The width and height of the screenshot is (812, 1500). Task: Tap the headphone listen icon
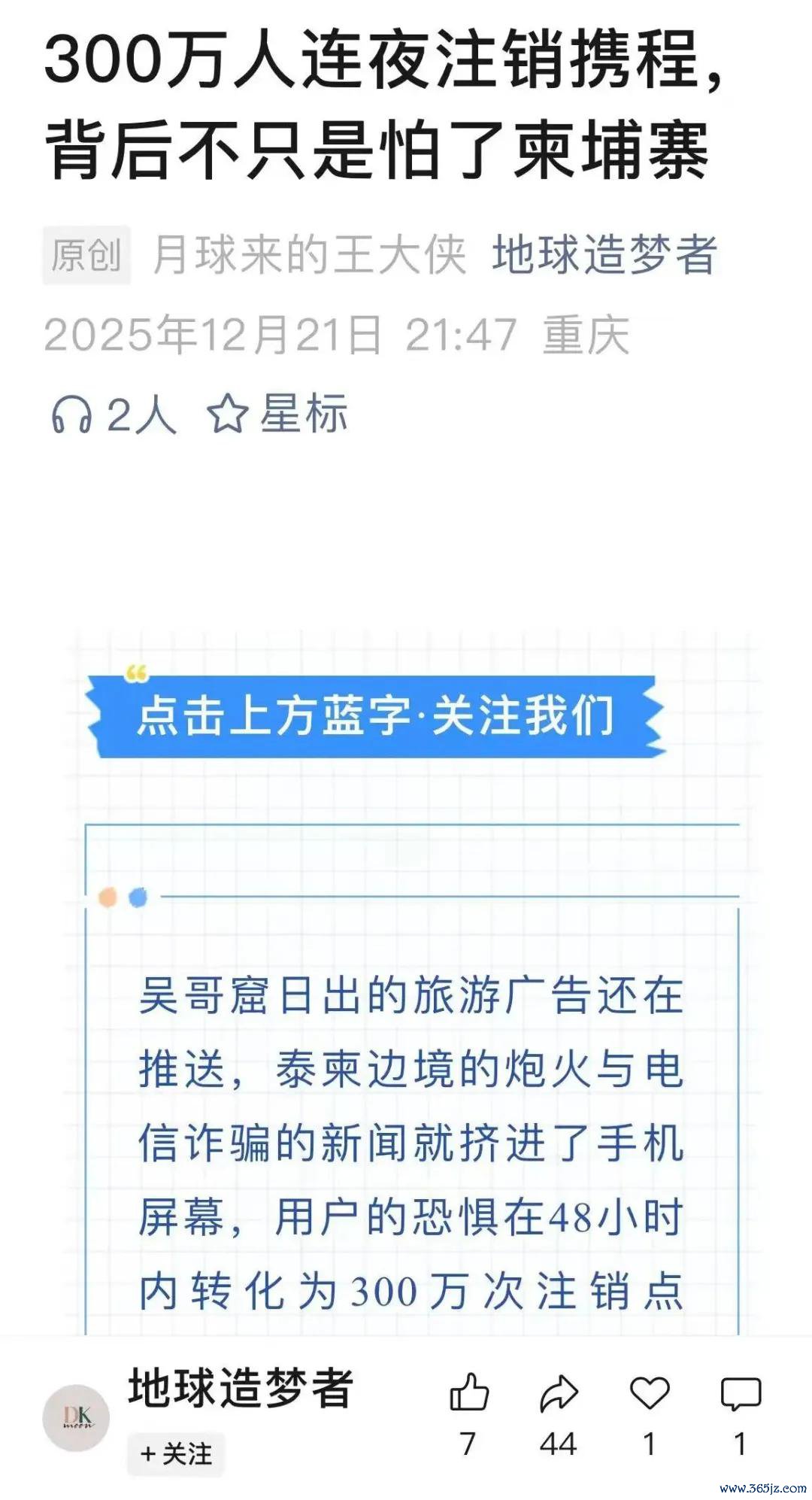71,414
